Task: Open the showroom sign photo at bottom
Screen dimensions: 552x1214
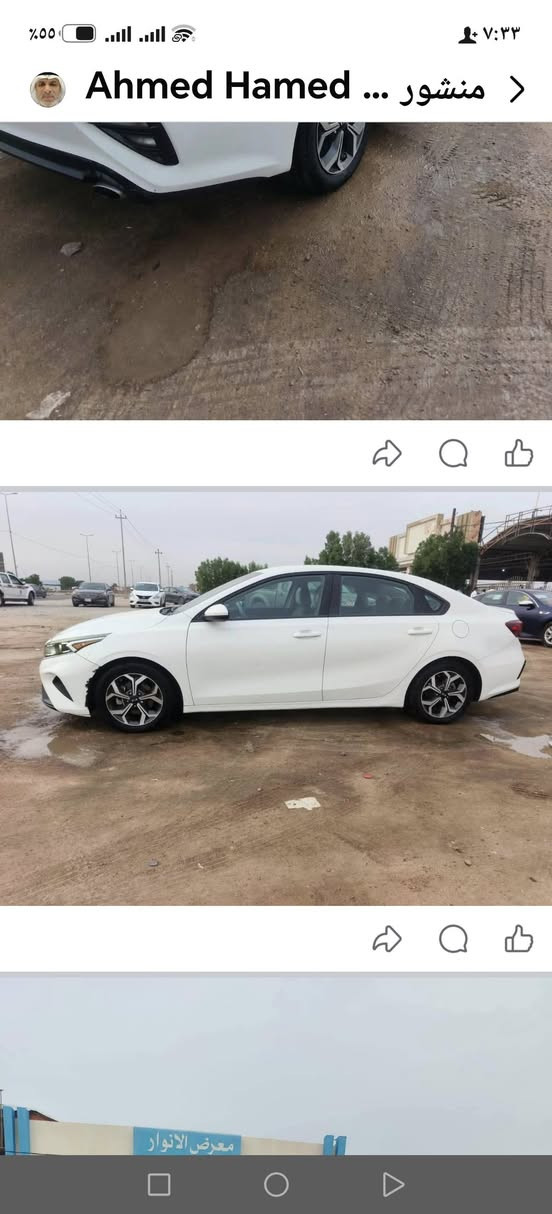Action: [x=276, y=1065]
